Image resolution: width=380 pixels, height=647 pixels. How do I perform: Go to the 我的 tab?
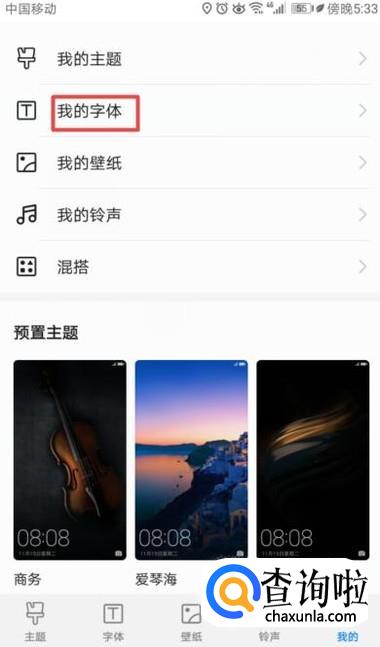coord(347,636)
